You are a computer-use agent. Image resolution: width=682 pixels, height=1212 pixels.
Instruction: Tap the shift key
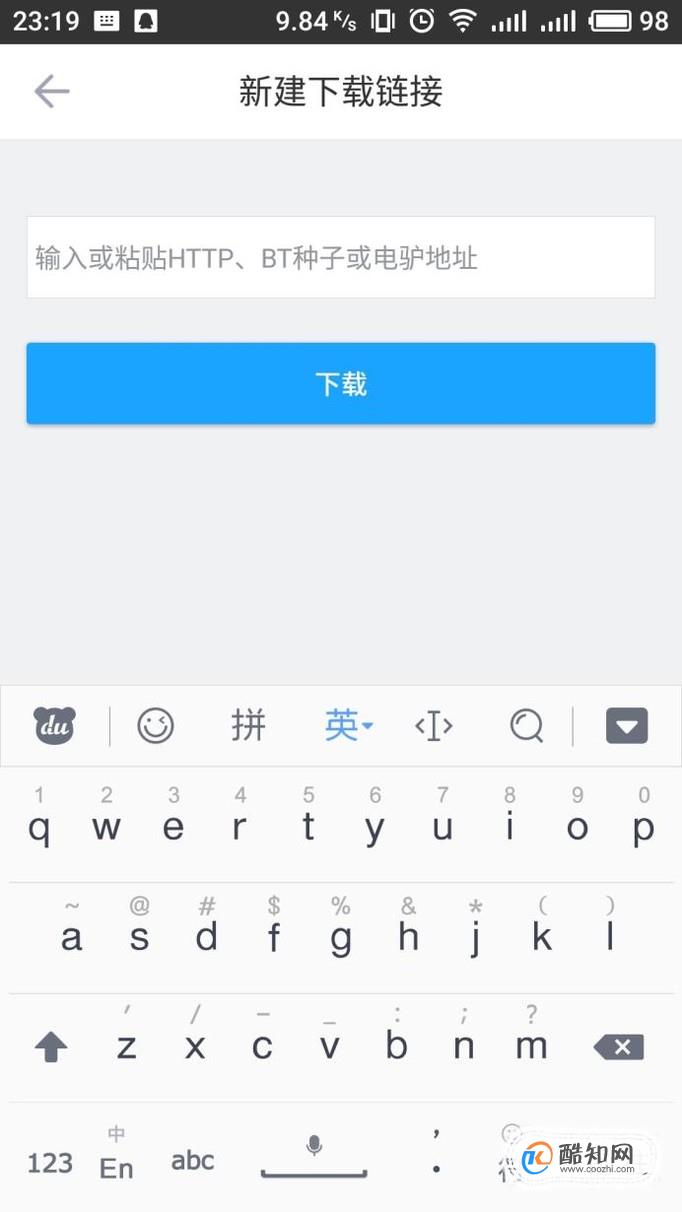point(51,1047)
